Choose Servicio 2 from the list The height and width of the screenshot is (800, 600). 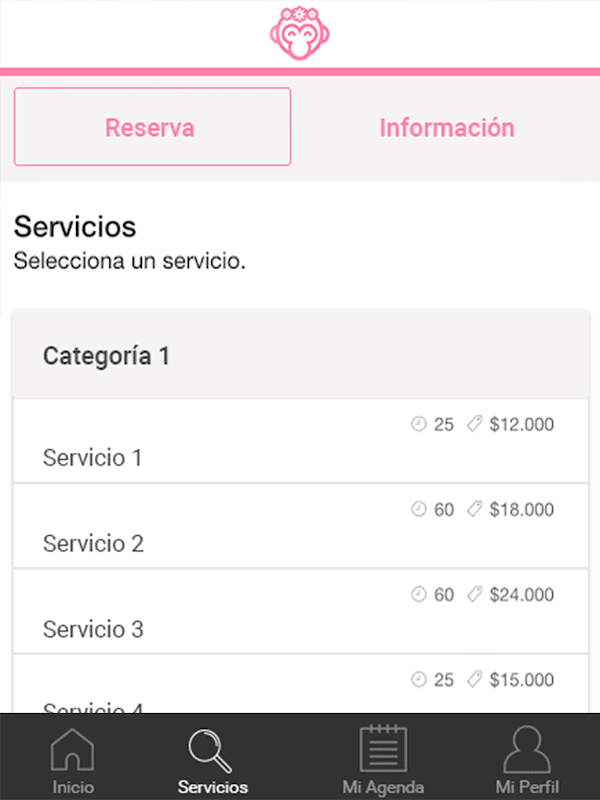coord(300,527)
